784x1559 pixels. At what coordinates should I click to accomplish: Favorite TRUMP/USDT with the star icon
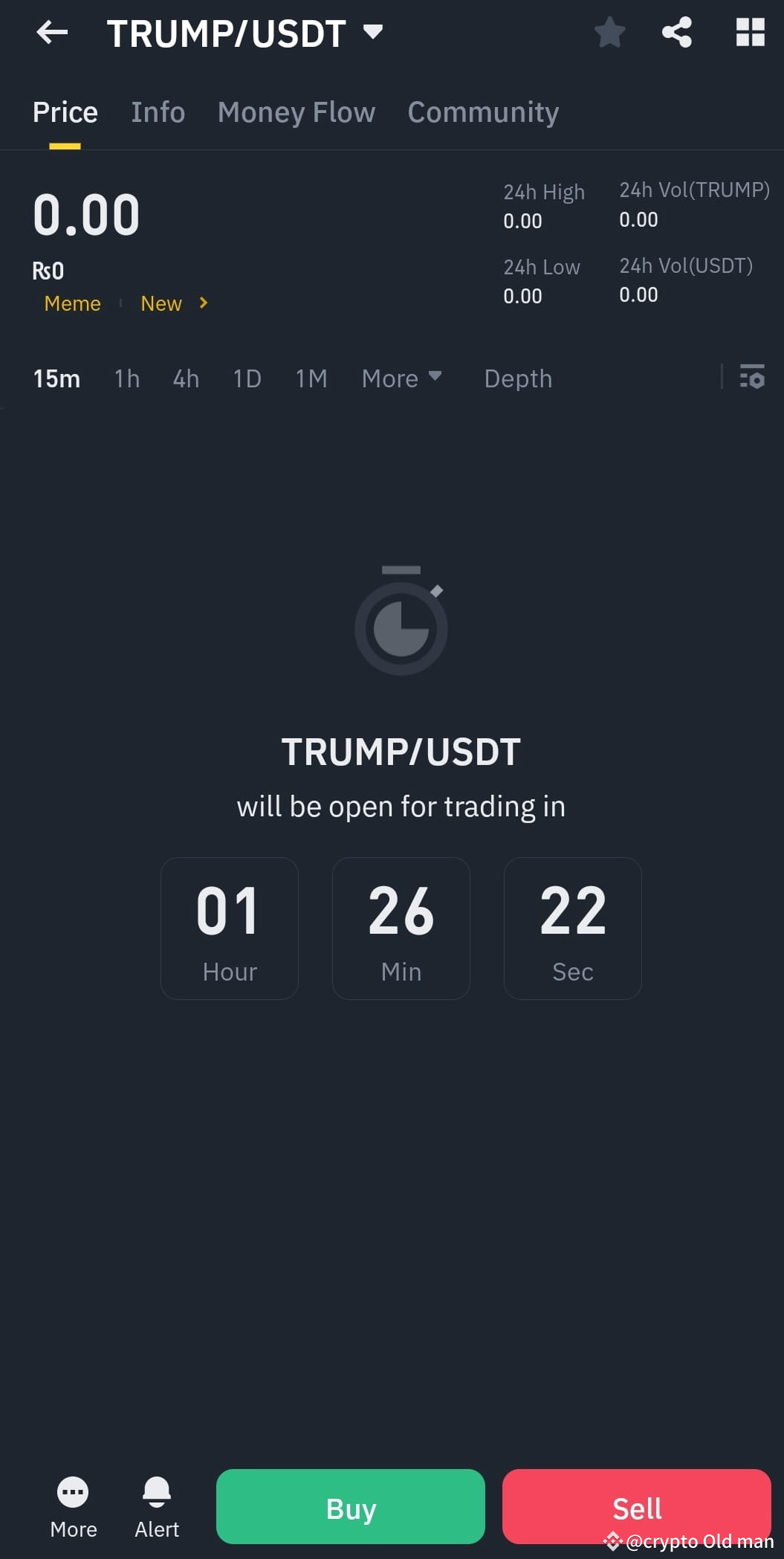(x=609, y=32)
